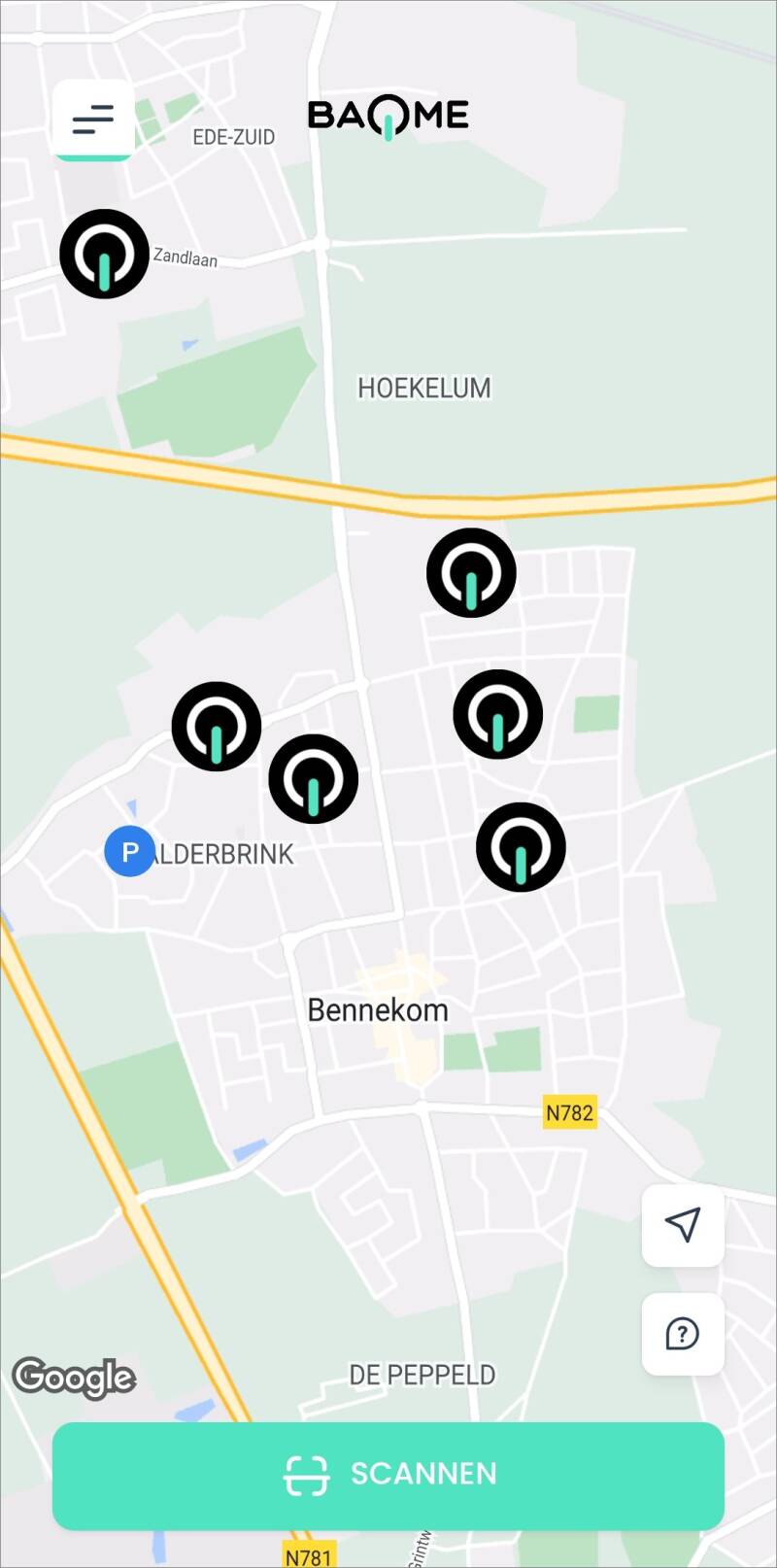
Task: Center map on my location
Action: [x=683, y=1225]
